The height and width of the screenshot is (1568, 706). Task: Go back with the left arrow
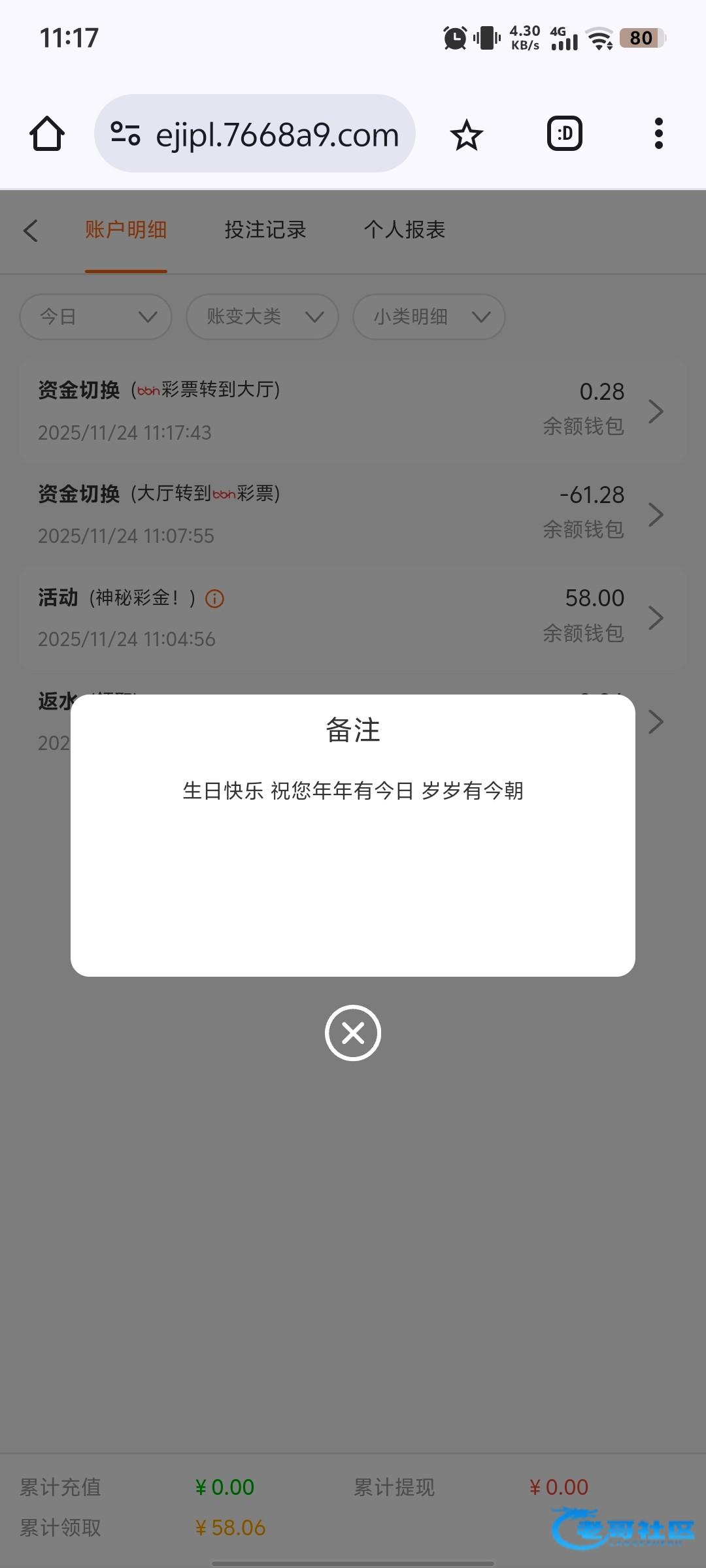coord(31,231)
